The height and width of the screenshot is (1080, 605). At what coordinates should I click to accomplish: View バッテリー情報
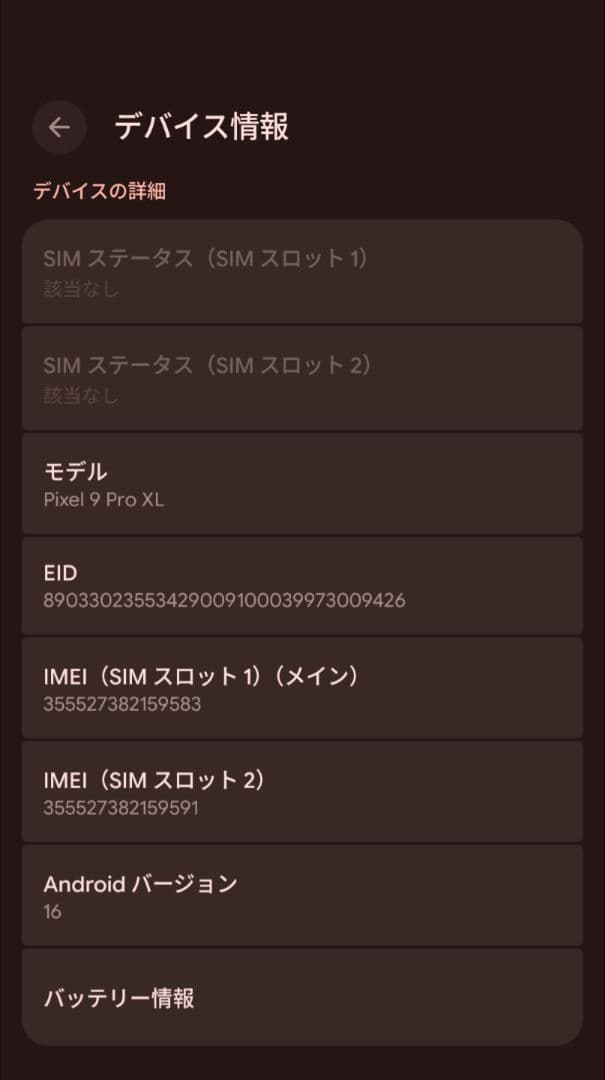(302, 997)
